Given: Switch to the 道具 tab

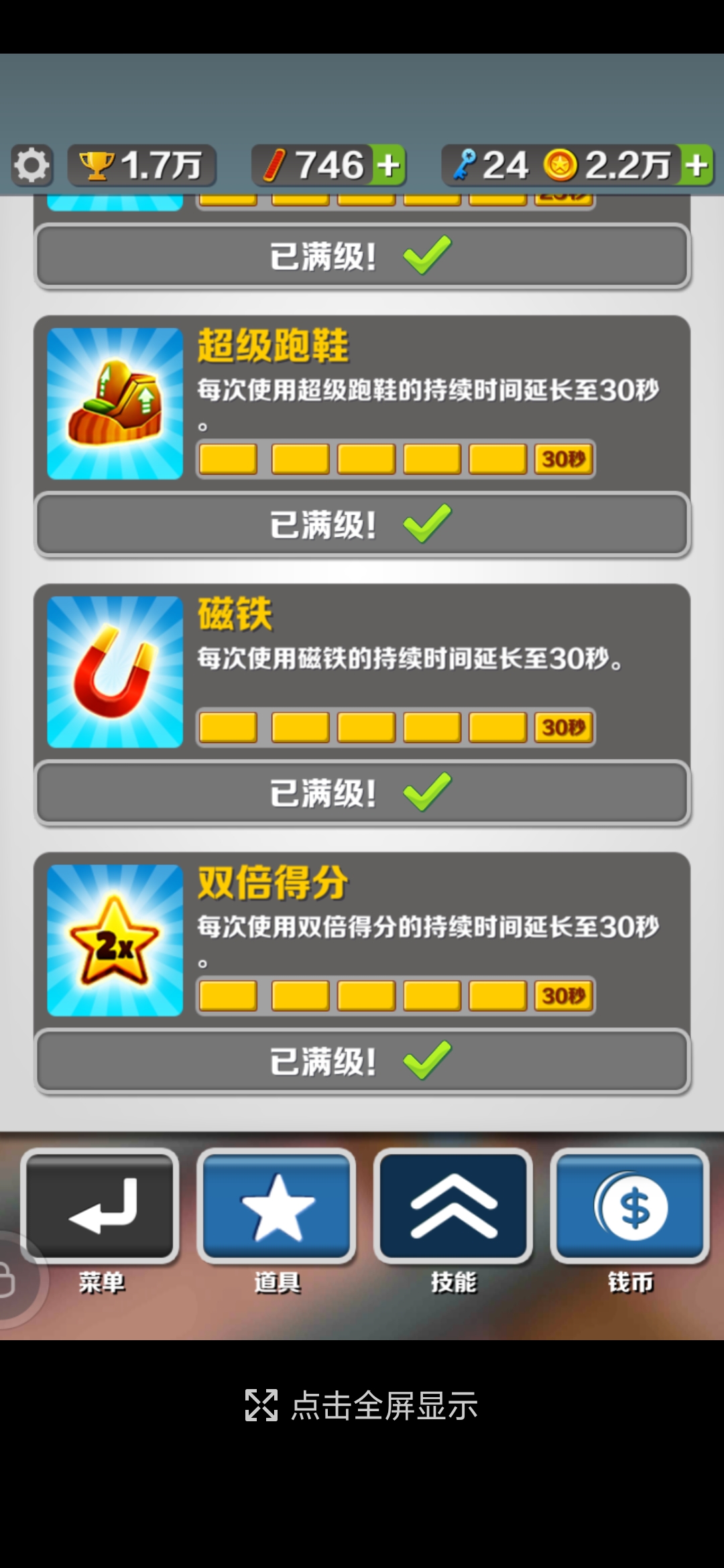Looking at the screenshot, I should (276, 1206).
